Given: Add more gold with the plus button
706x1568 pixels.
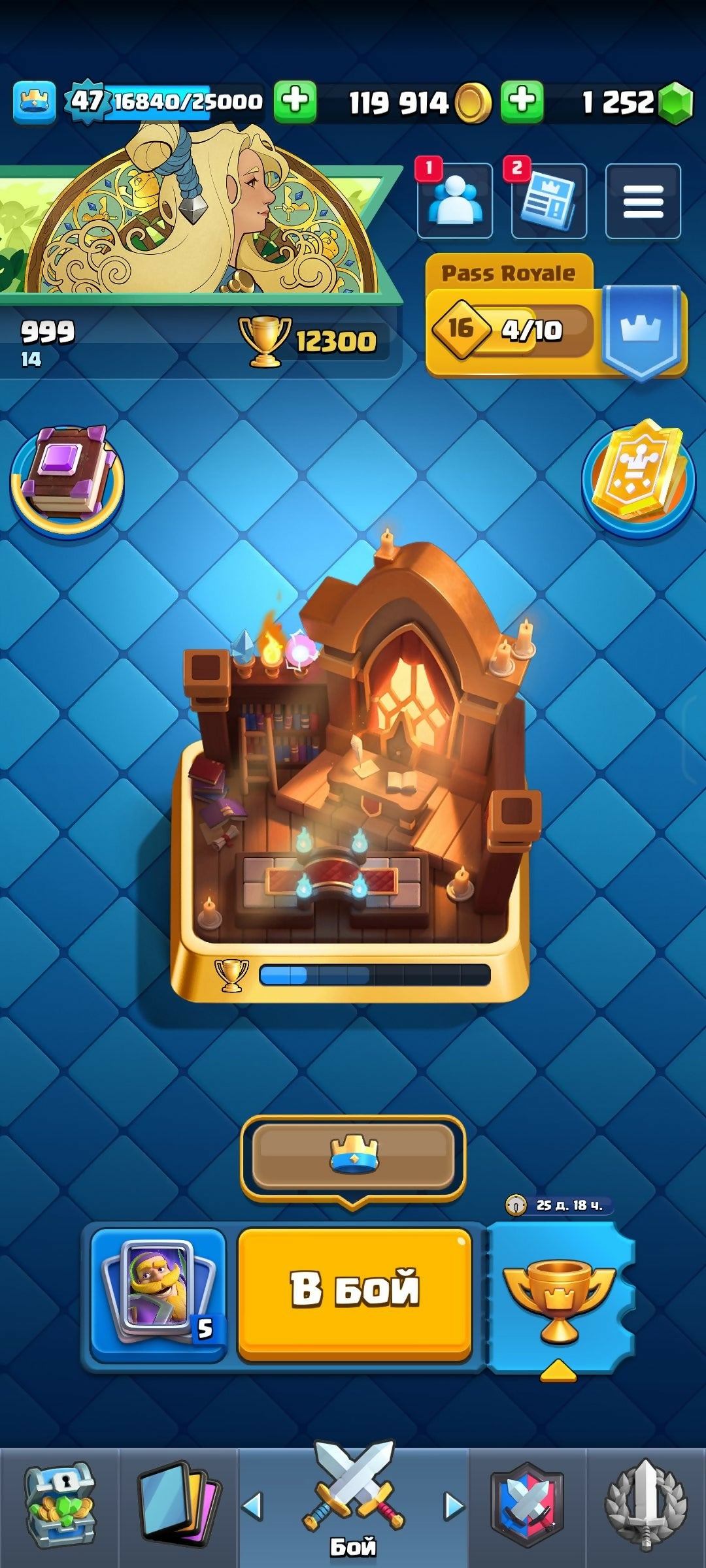Looking at the screenshot, I should [x=522, y=102].
